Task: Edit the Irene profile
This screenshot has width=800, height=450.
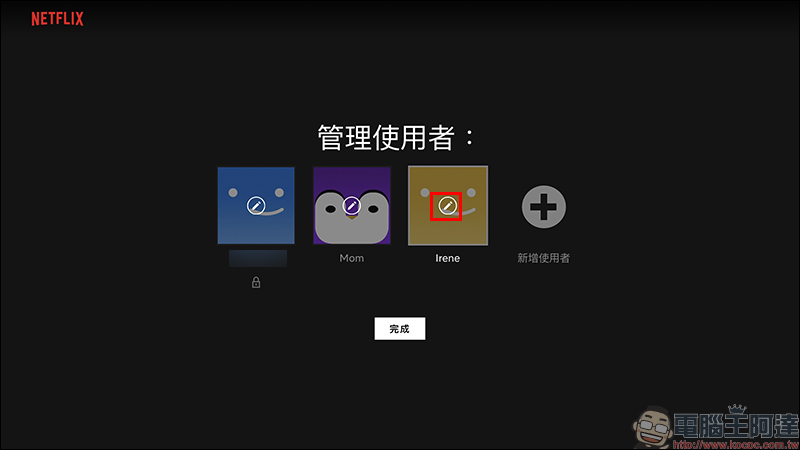Action: (x=447, y=206)
